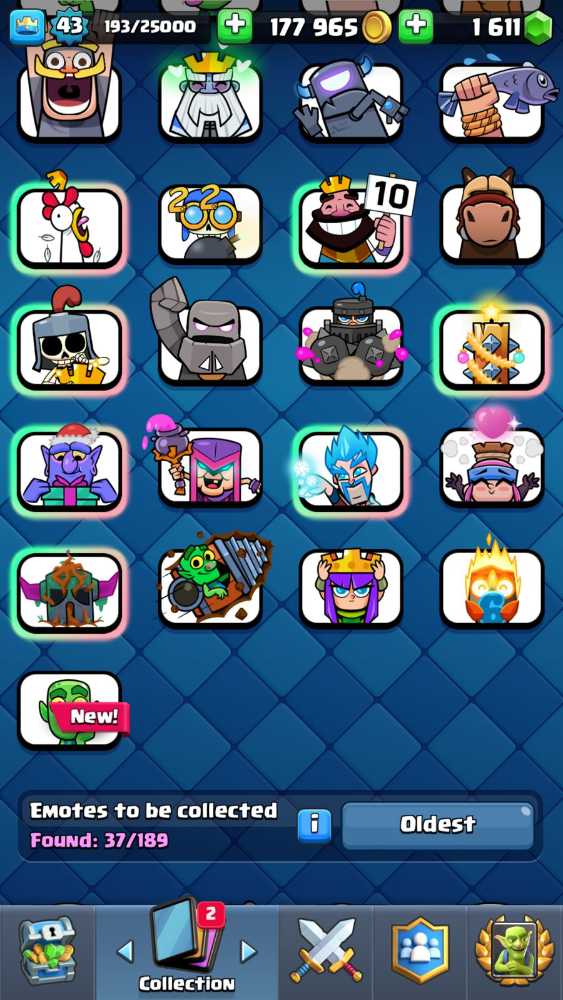563x1000 pixels.
Task: Switch to the Battle crossed swords tab
Action: point(325,950)
